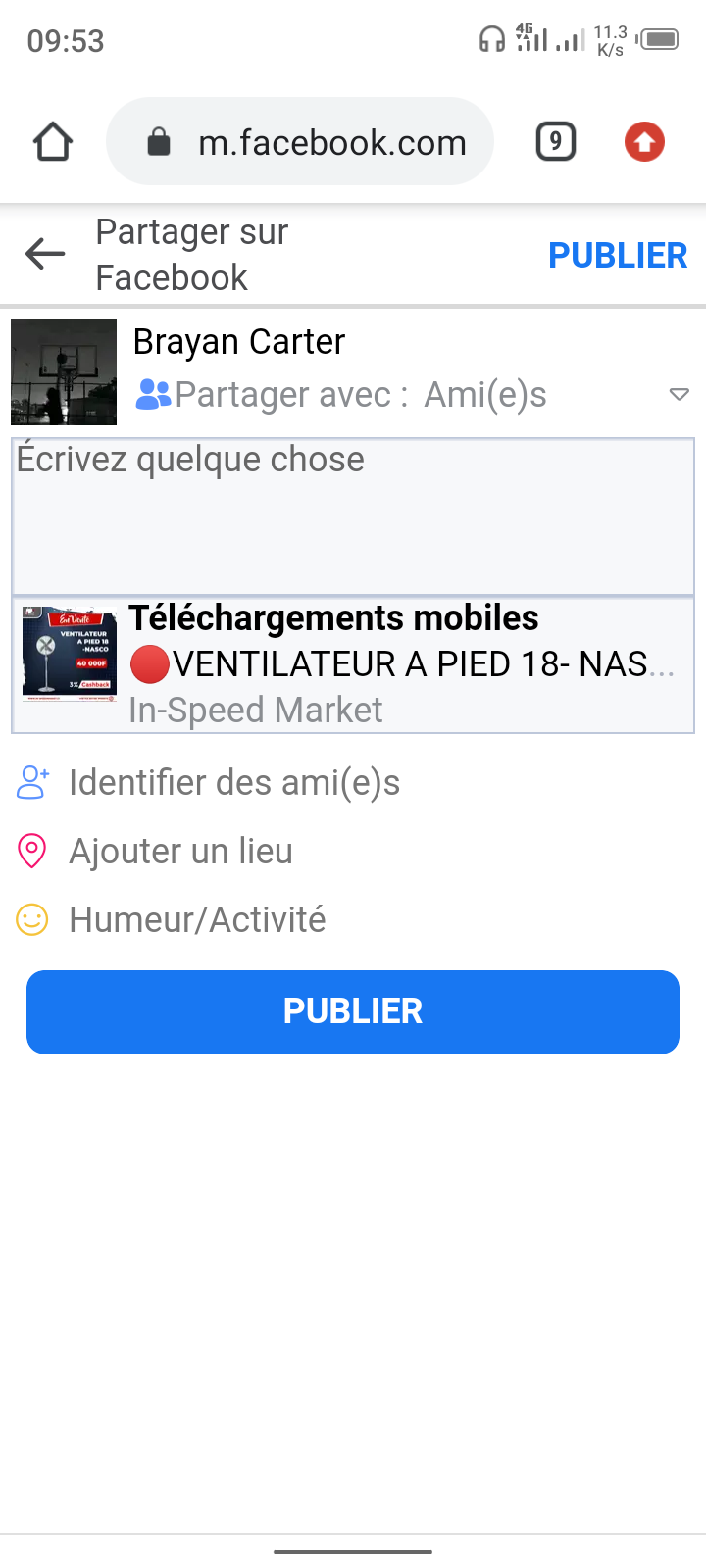Screen dimensions: 706x1568
Task: Go back using the arrow icon
Action: (45, 254)
